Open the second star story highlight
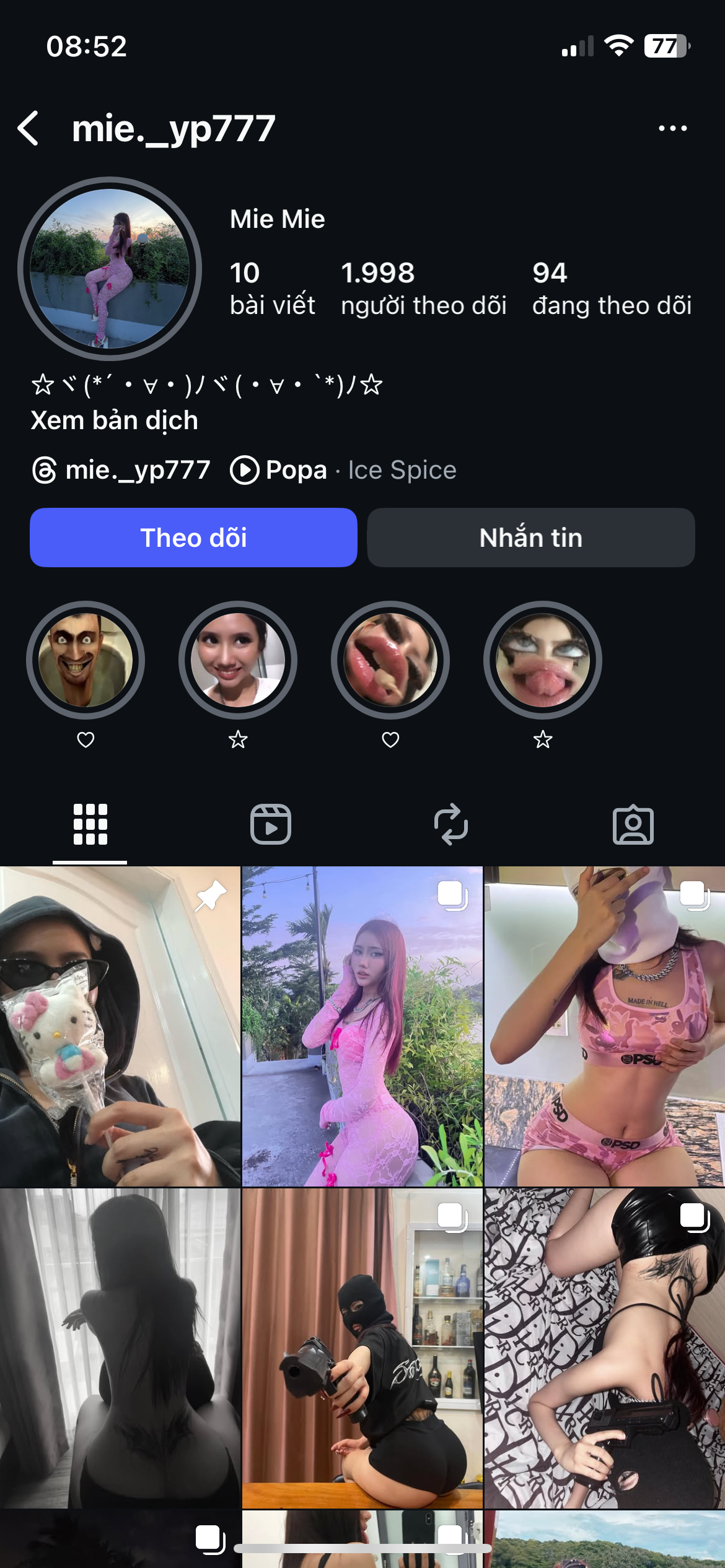 pyautogui.click(x=543, y=660)
